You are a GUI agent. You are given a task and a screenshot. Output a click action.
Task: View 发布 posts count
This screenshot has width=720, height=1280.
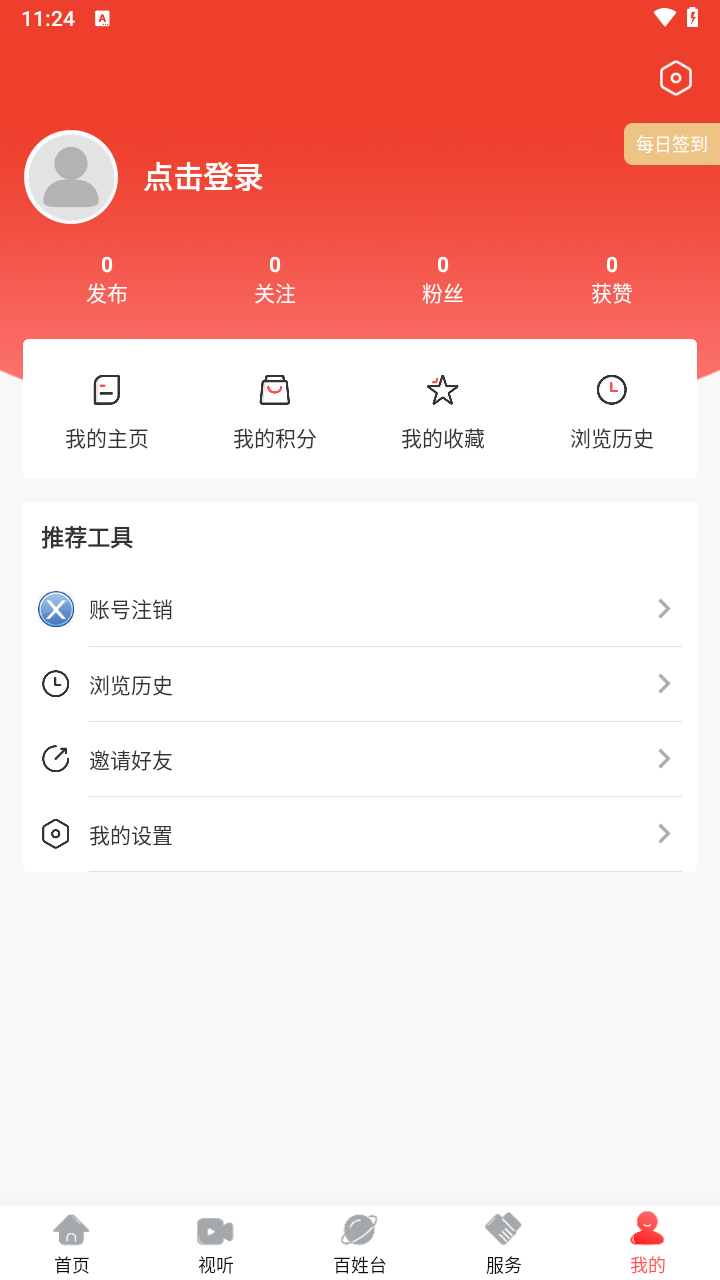pos(107,279)
